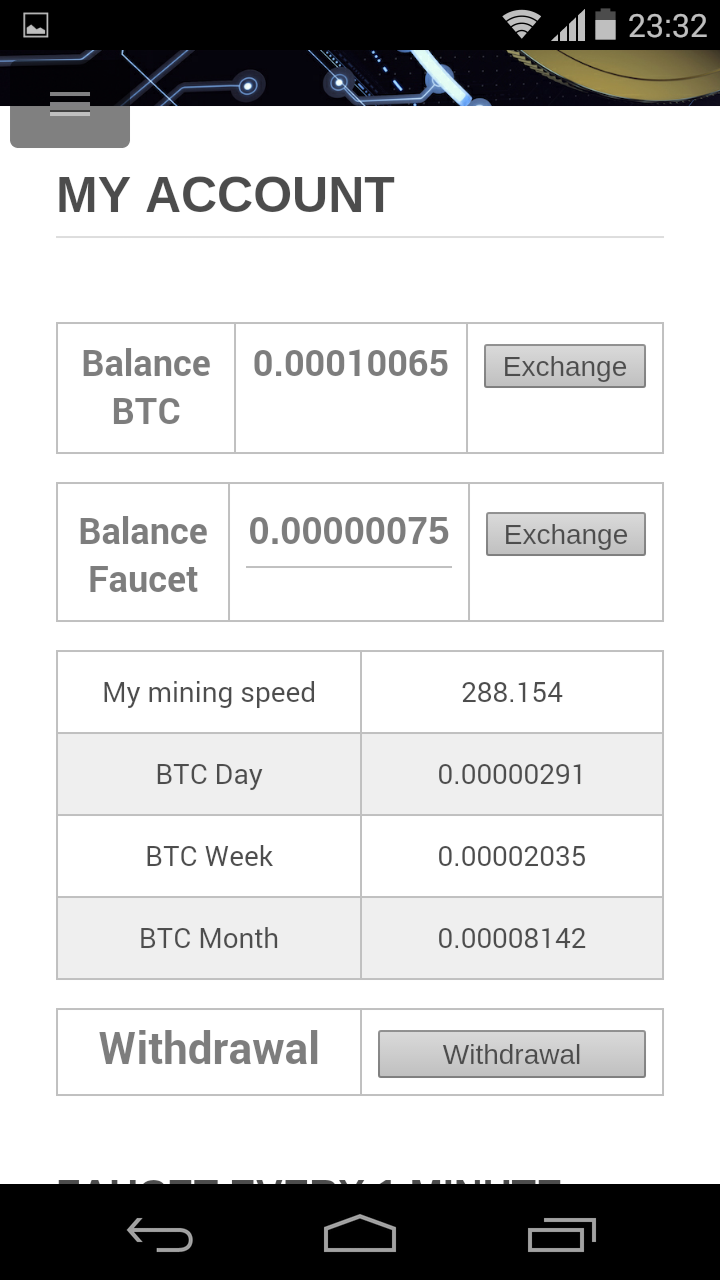
Task: Go back with the system back button
Action: pyautogui.click(x=160, y=1233)
